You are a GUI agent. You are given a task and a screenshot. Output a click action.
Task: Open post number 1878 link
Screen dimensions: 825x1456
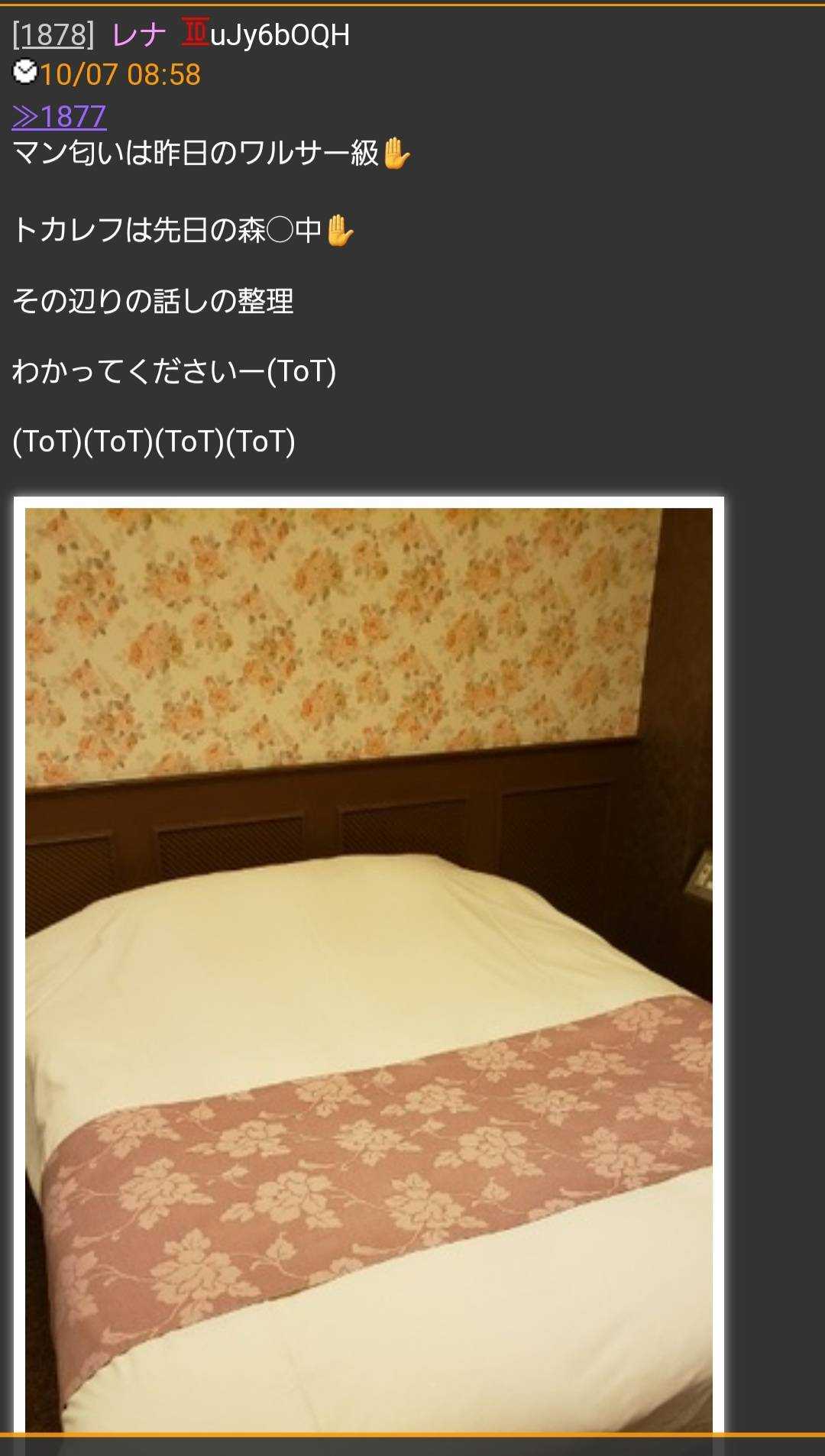pos(53,35)
